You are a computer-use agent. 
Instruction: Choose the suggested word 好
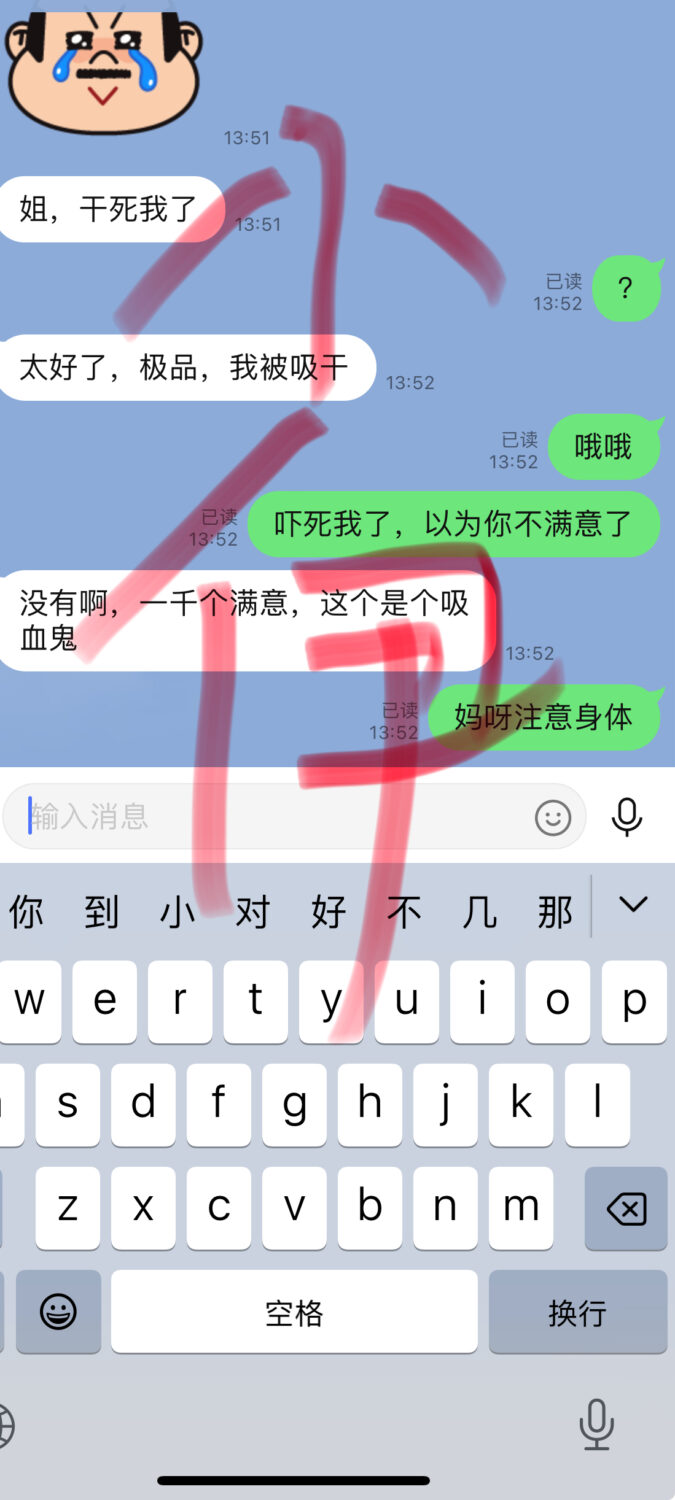tap(329, 912)
